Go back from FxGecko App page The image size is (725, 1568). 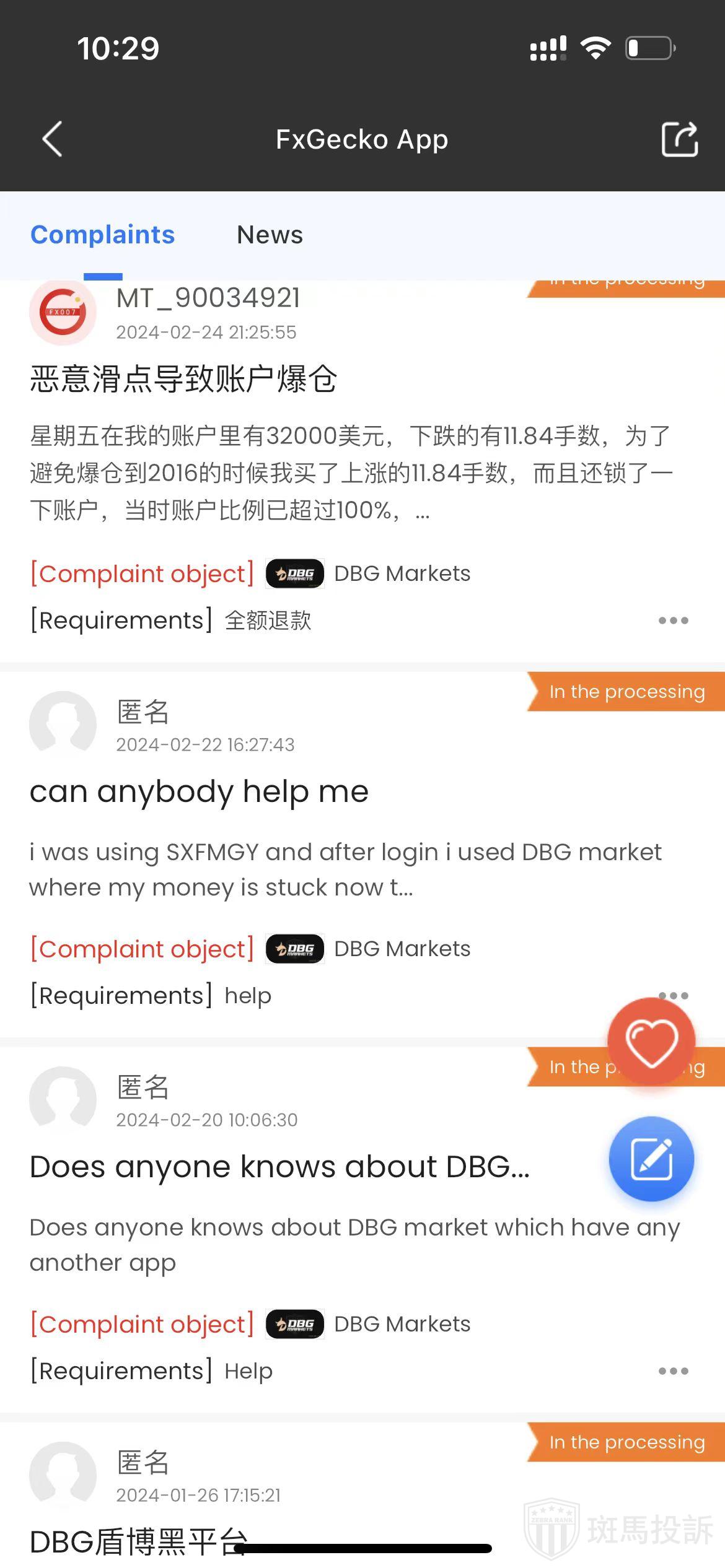click(x=53, y=139)
